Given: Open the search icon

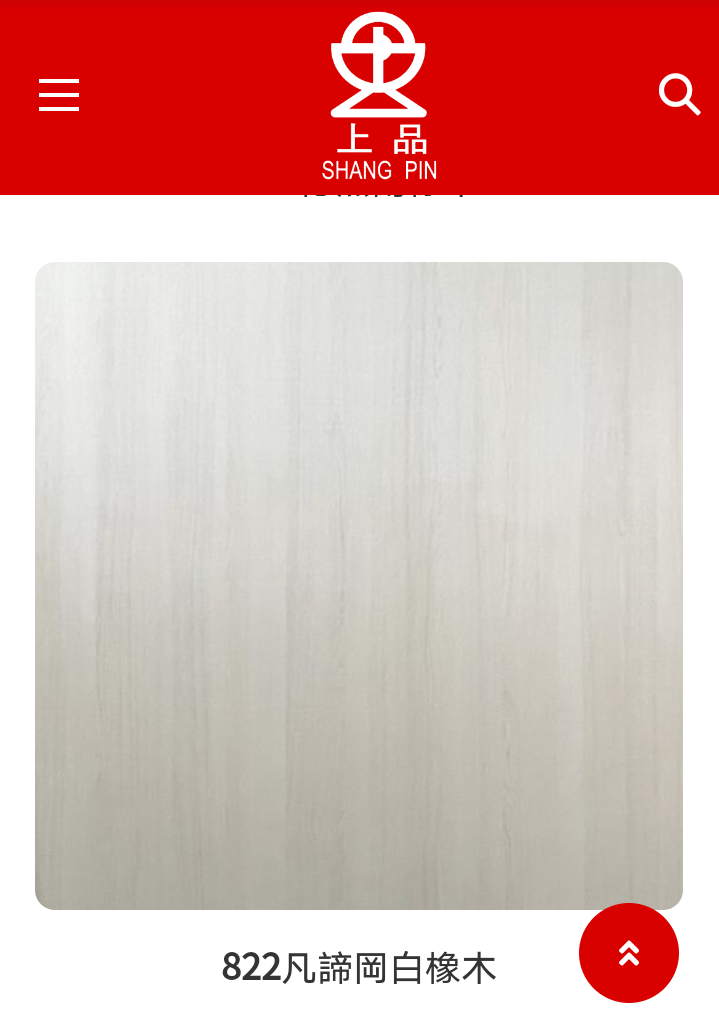Looking at the screenshot, I should pos(679,95).
